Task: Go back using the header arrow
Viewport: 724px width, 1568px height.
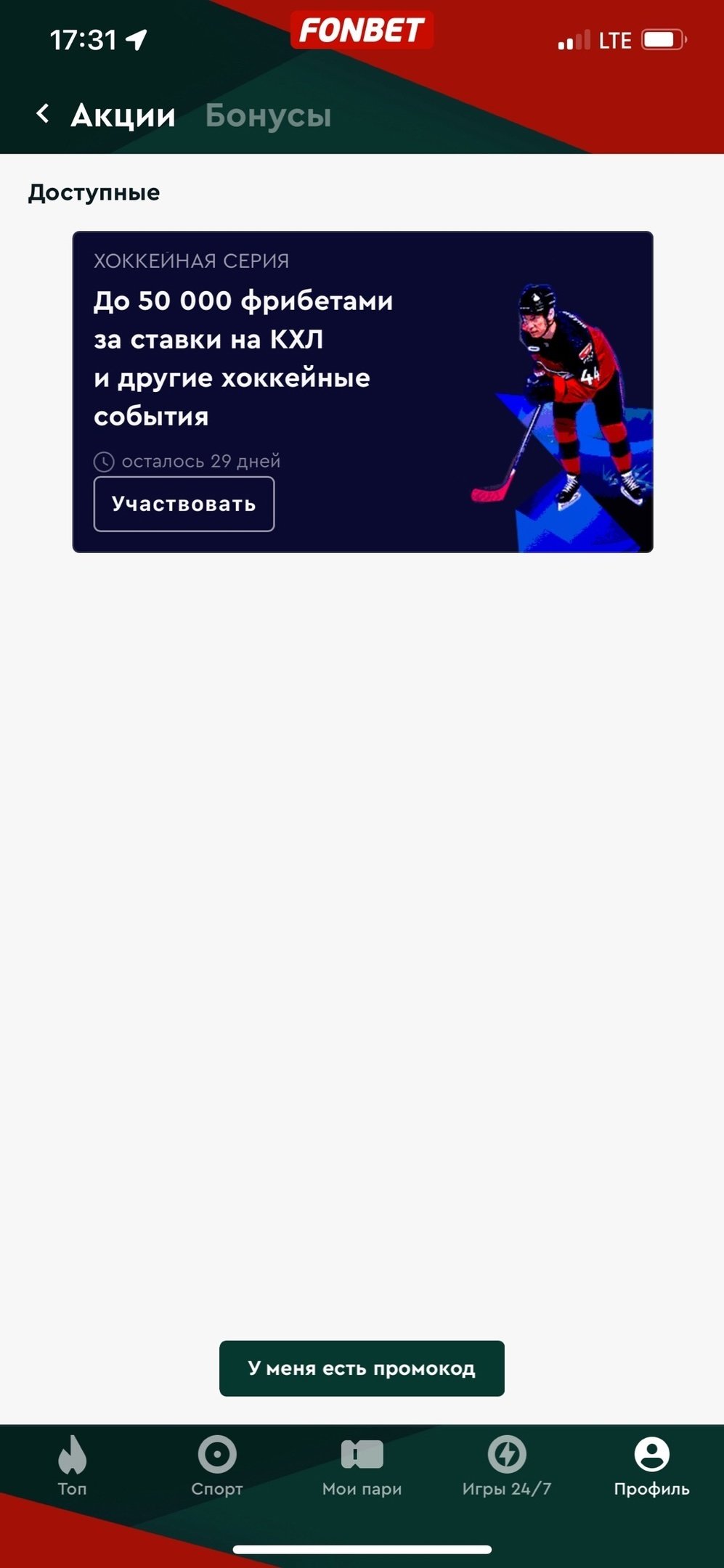Action: [43, 114]
